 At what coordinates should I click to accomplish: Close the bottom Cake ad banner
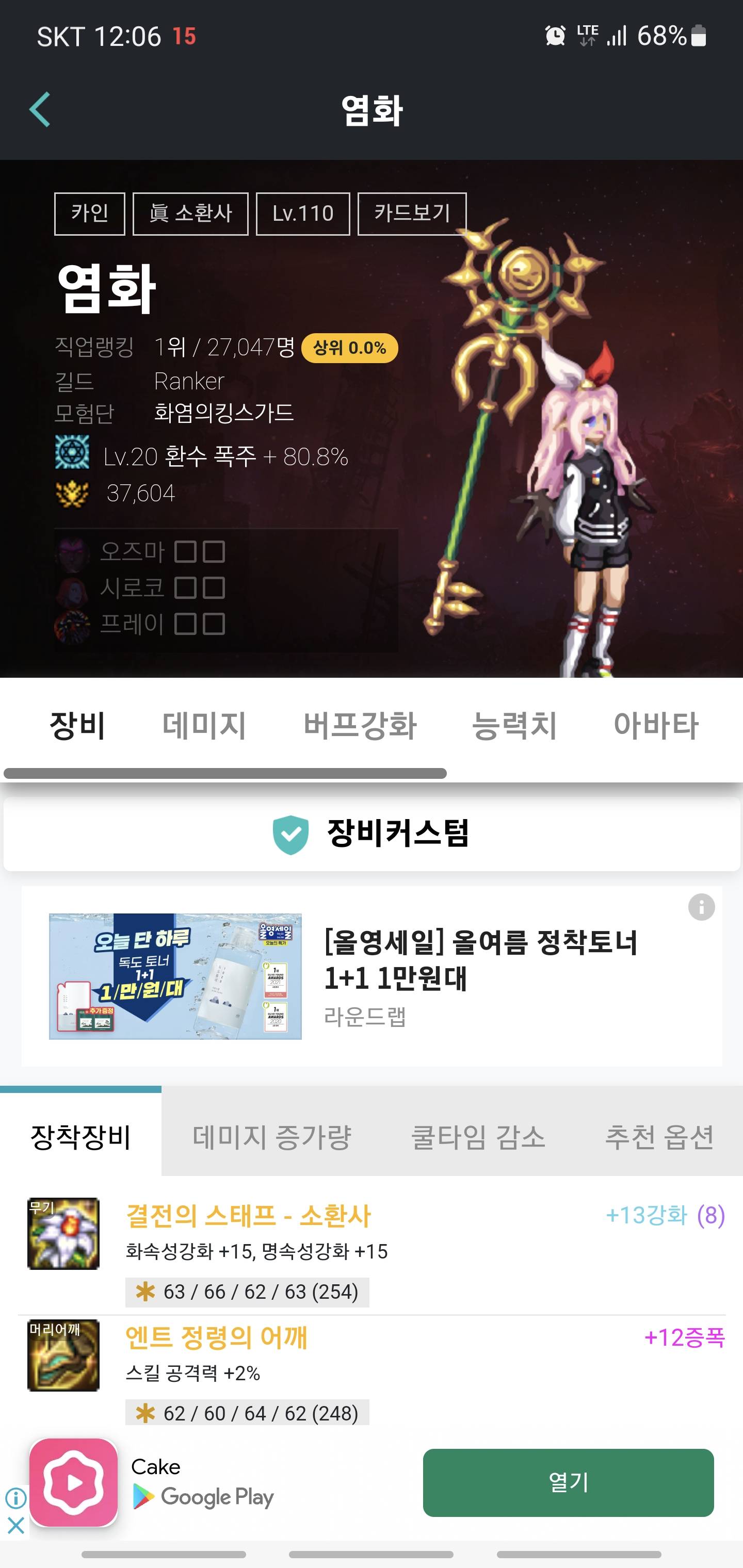(x=16, y=1525)
